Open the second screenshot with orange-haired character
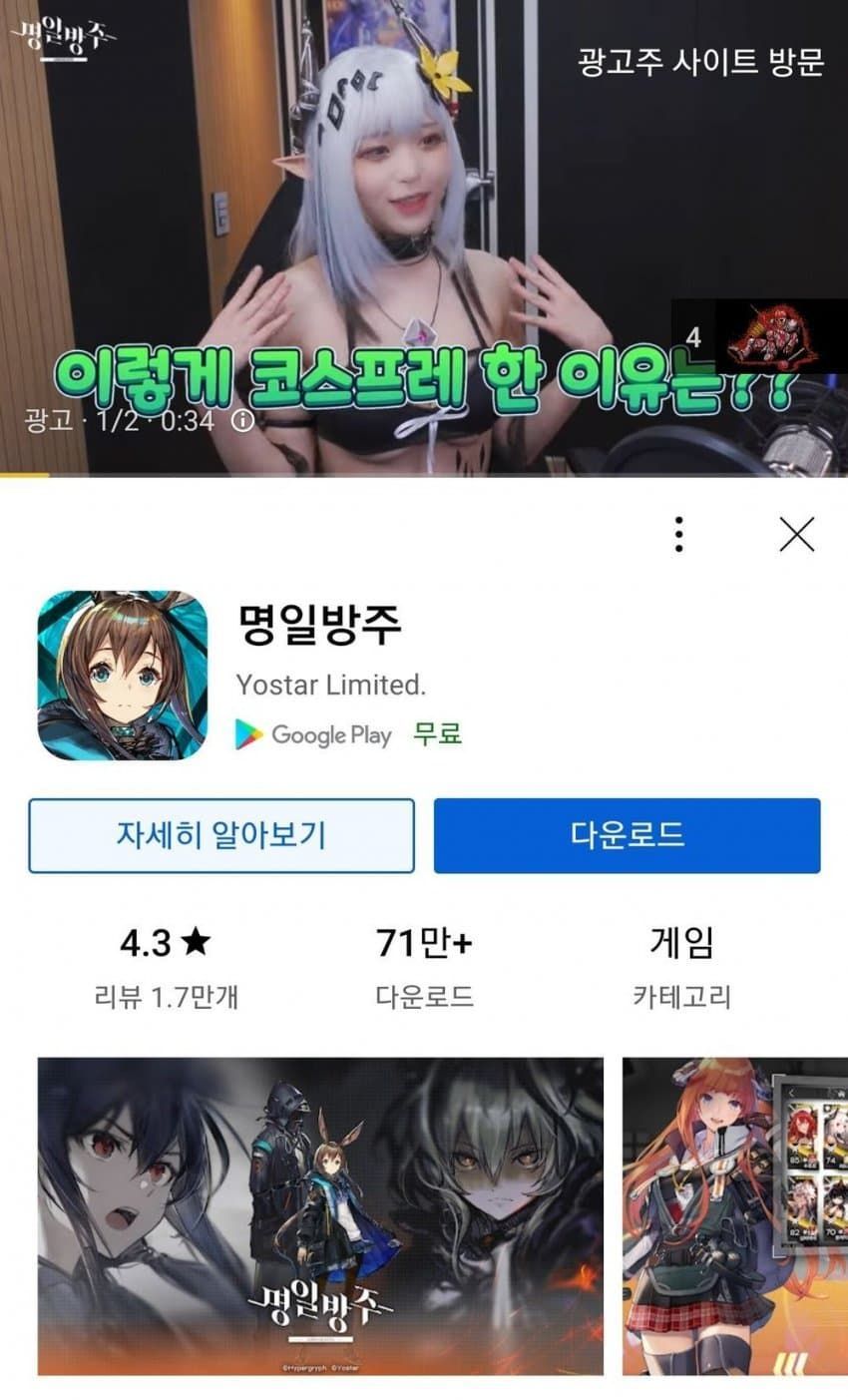 click(734, 1215)
